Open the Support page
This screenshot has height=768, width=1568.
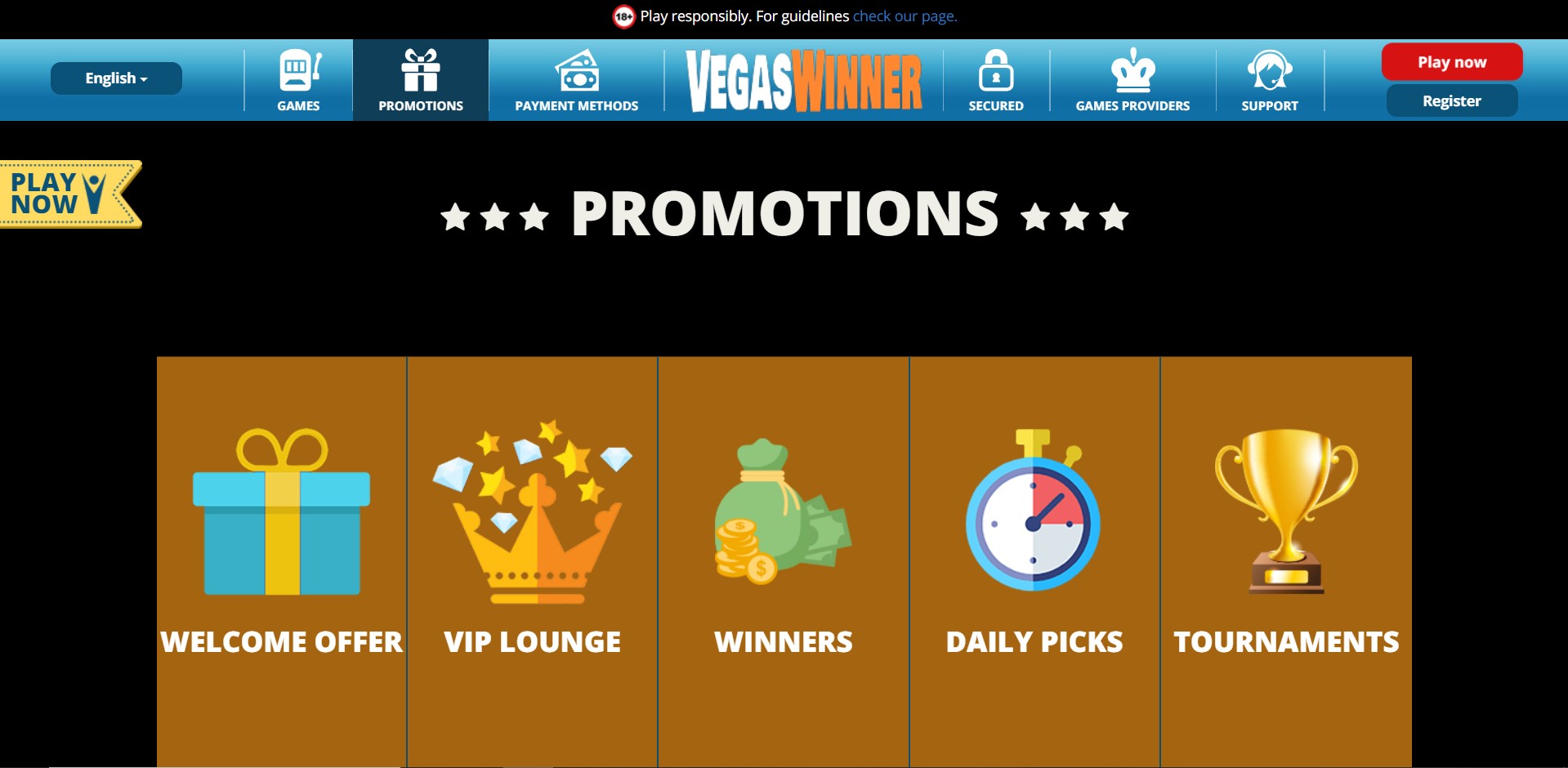coord(1269,81)
